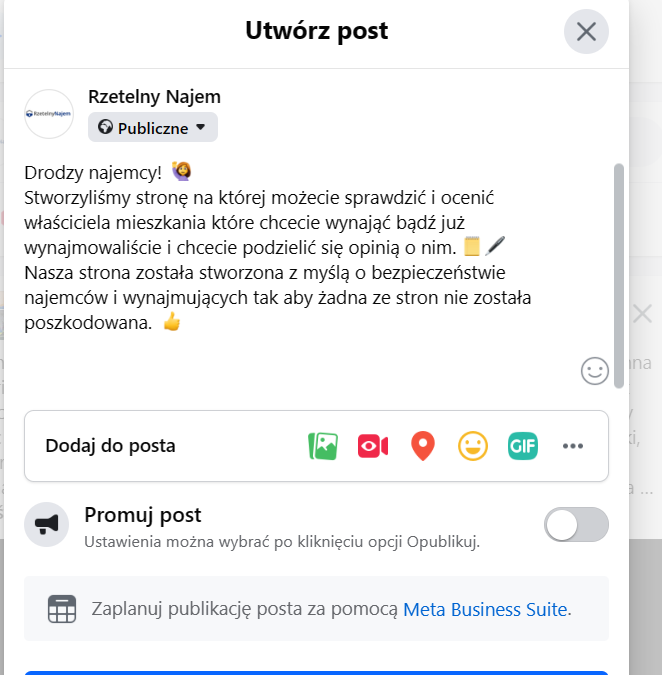Start a live video from post options
The width and height of the screenshot is (662, 675).
[x=373, y=446]
